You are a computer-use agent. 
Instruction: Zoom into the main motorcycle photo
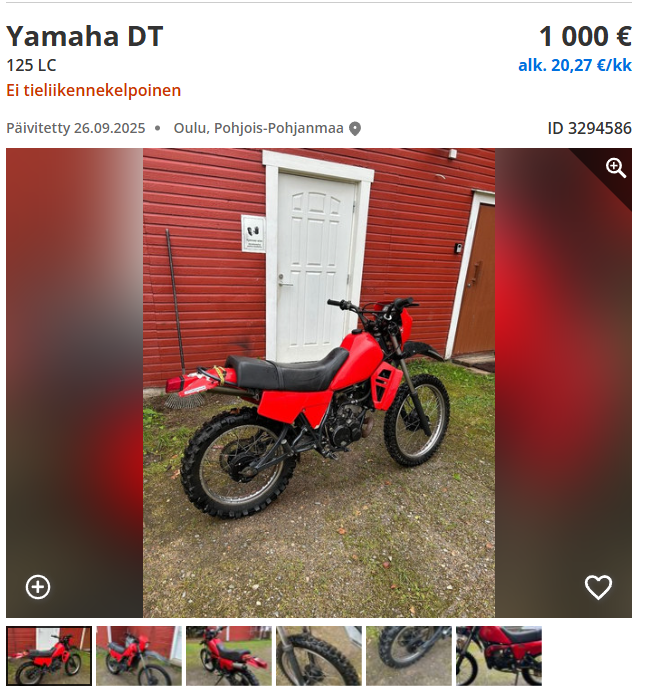(616, 168)
